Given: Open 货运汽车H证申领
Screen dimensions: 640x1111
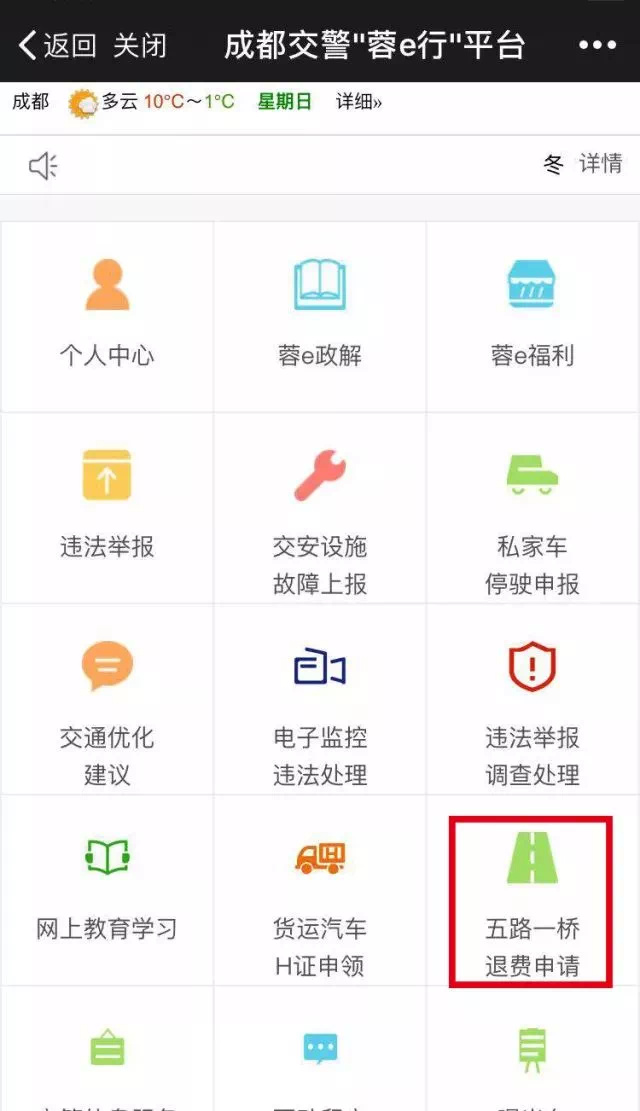Looking at the screenshot, I should coord(320,890).
